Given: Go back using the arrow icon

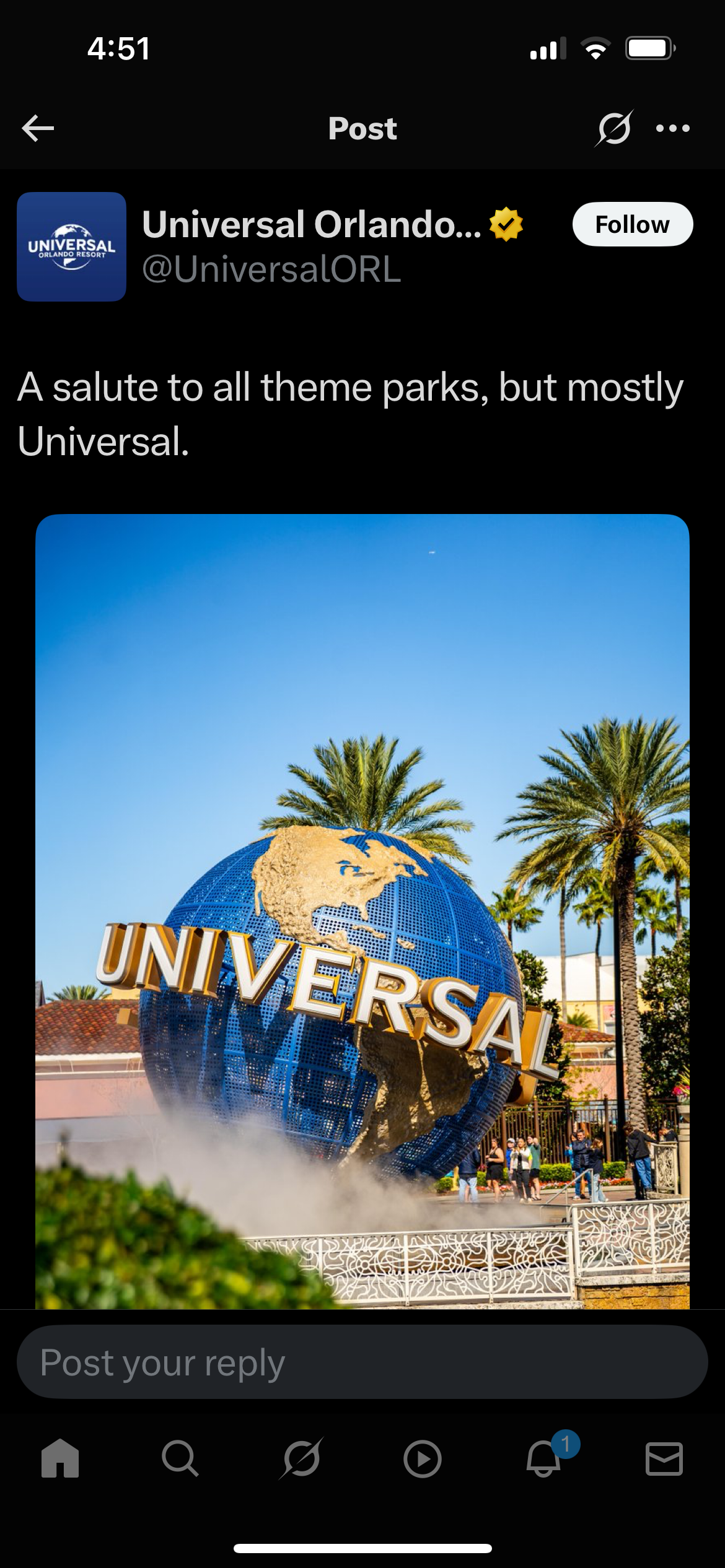Looking at the screenshot, I should click(x=38, y=128).
